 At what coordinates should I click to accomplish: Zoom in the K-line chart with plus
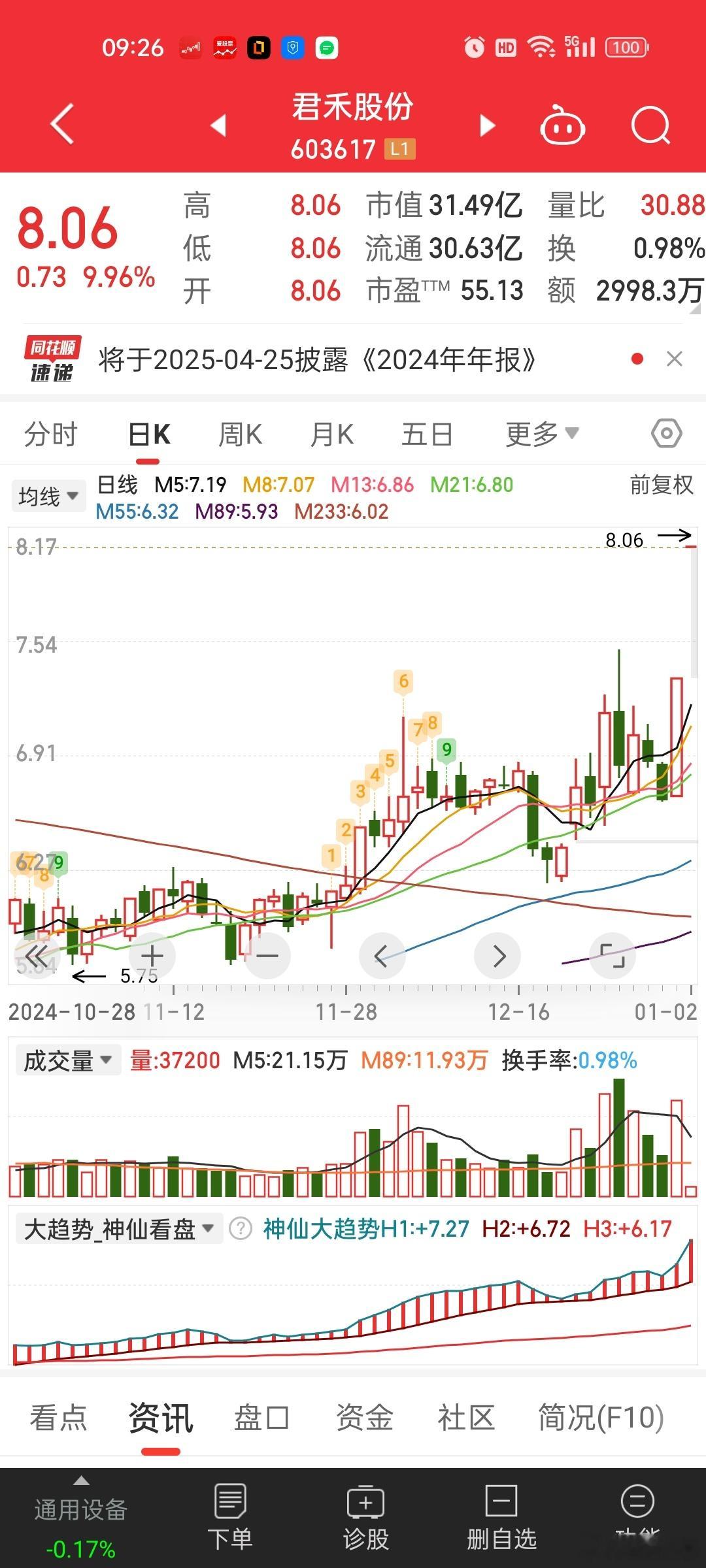tap(152, 956)
